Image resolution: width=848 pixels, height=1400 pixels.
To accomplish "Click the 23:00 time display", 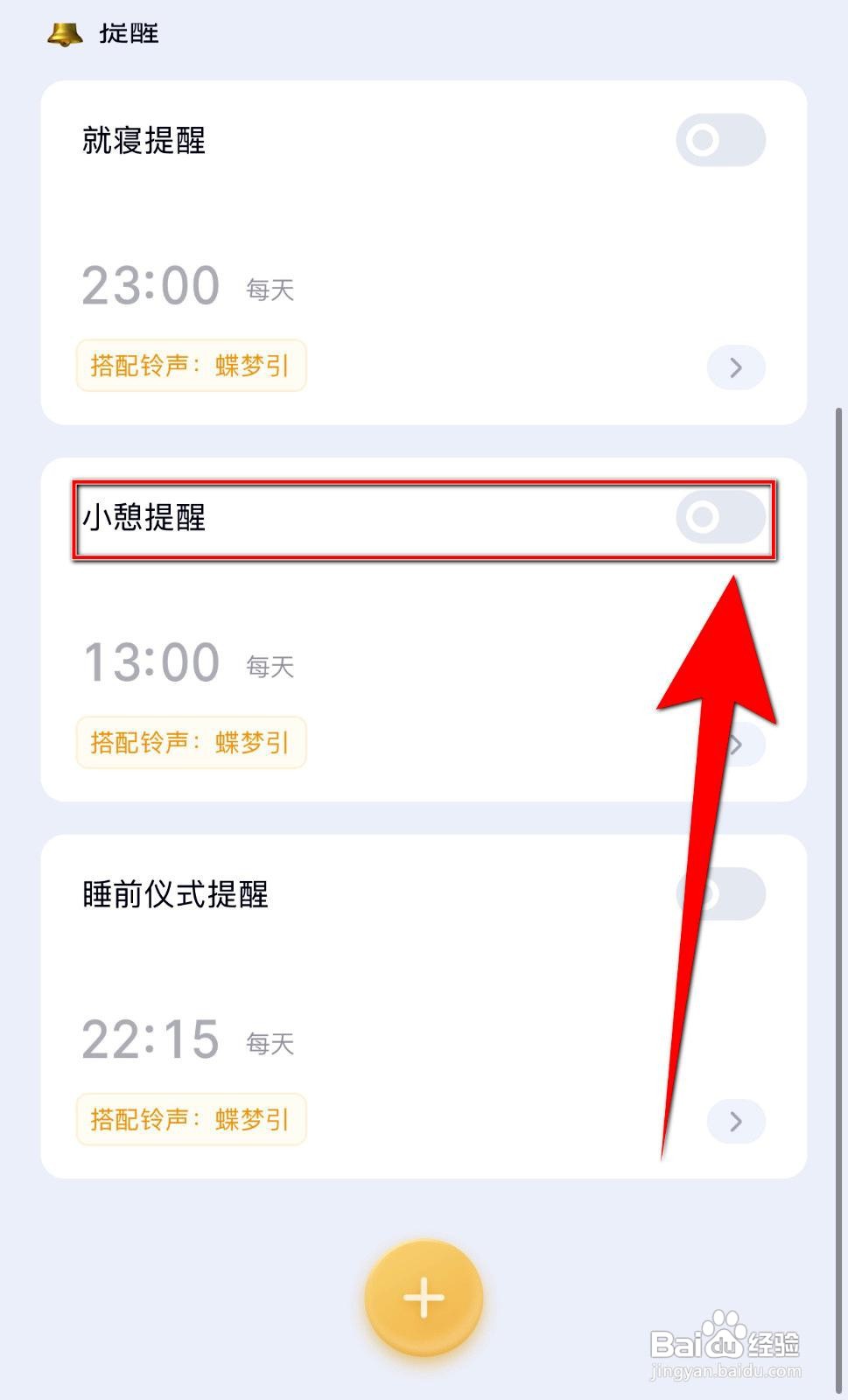I will pos(151,283).
